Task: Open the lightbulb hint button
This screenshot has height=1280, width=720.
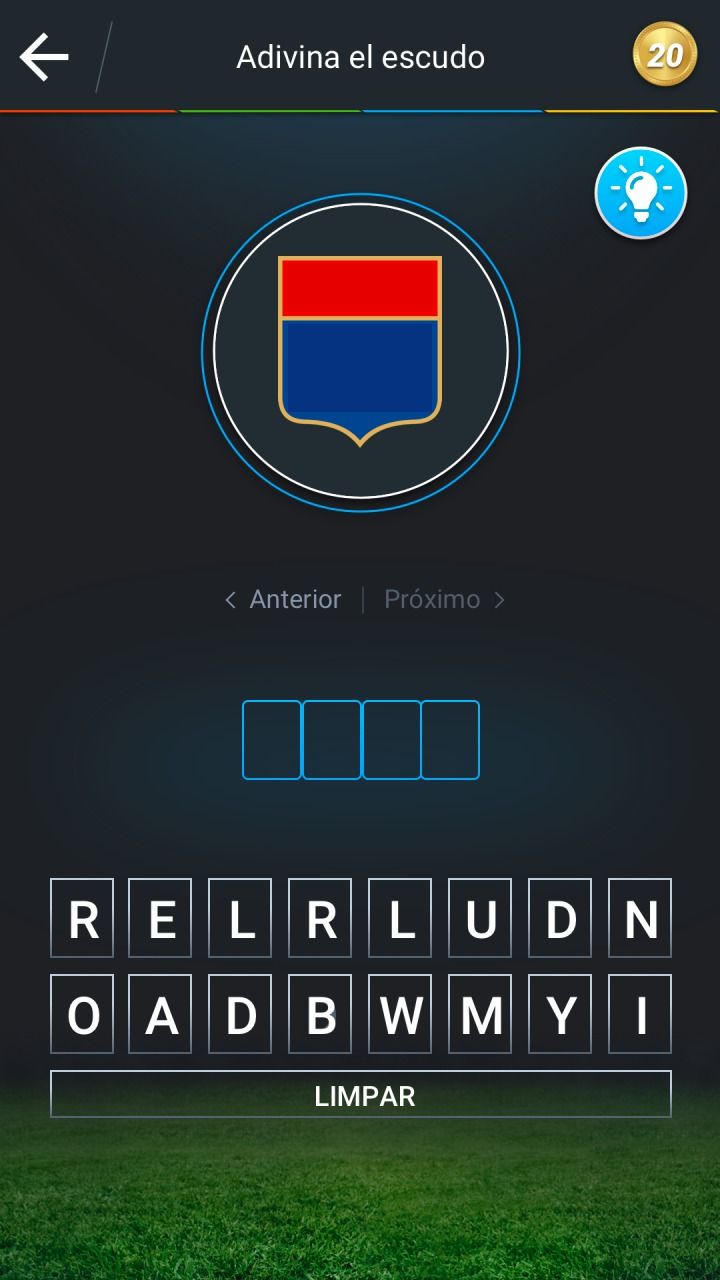Action: coord(640,193)
